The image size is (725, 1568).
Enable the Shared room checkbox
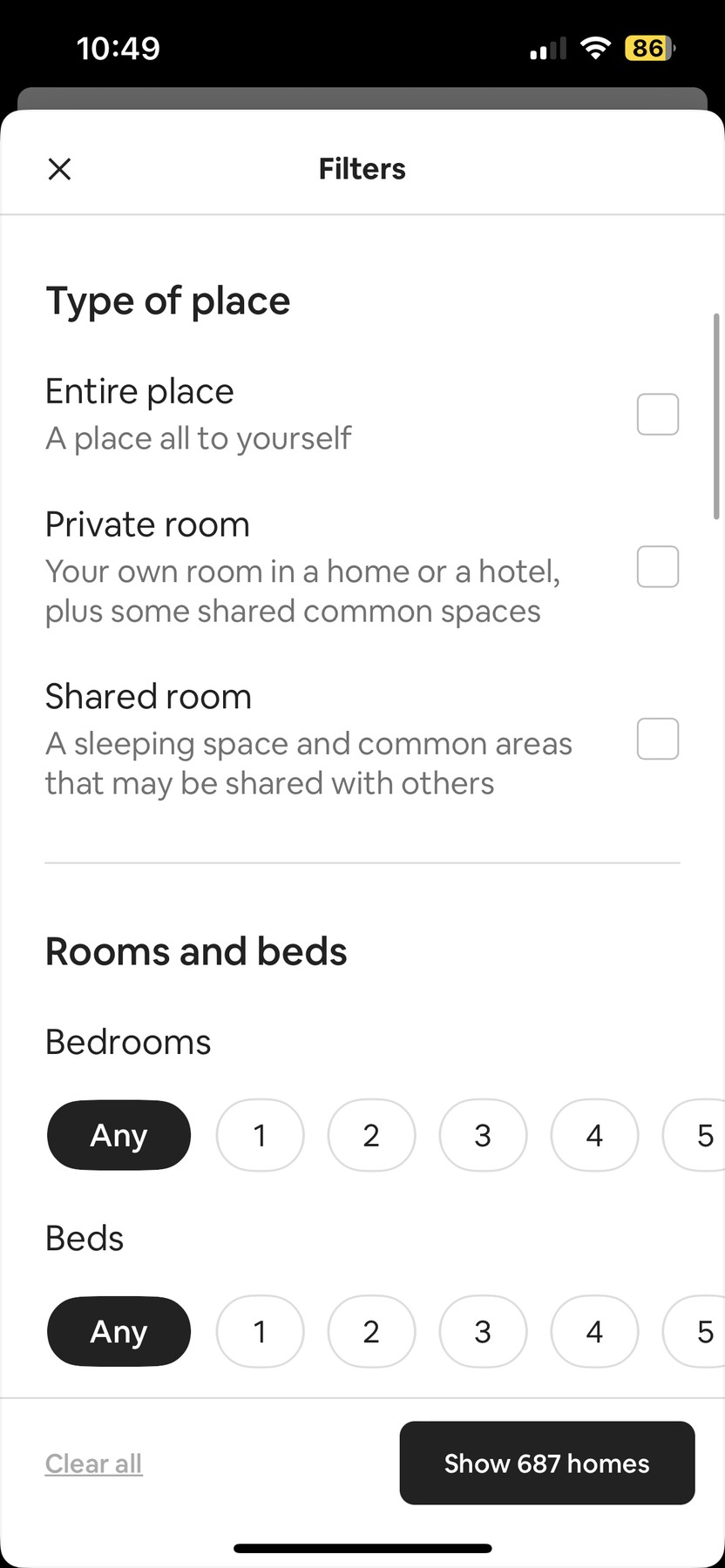pyautogui.click(x=657, y=739)
